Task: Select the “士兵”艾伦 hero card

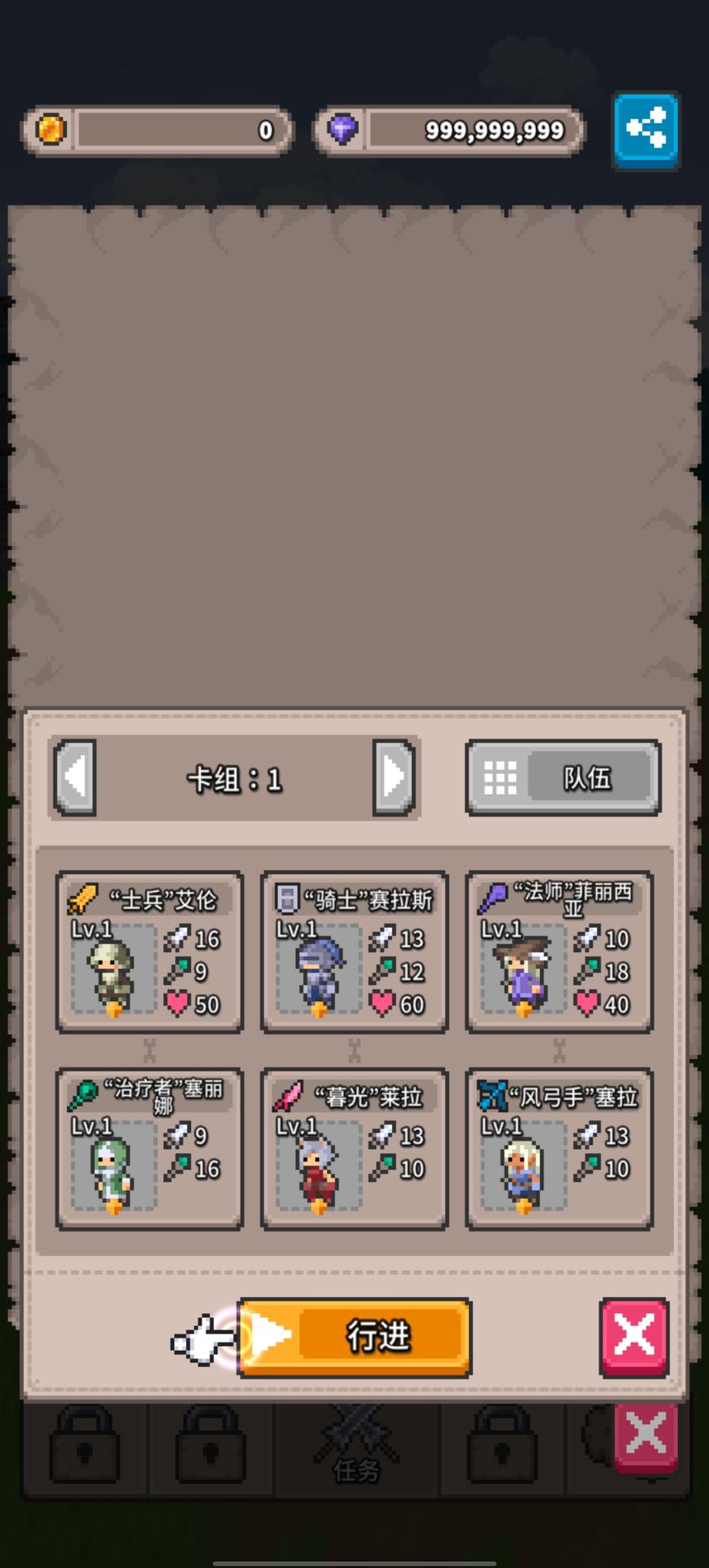Action: tap(149, 952)
